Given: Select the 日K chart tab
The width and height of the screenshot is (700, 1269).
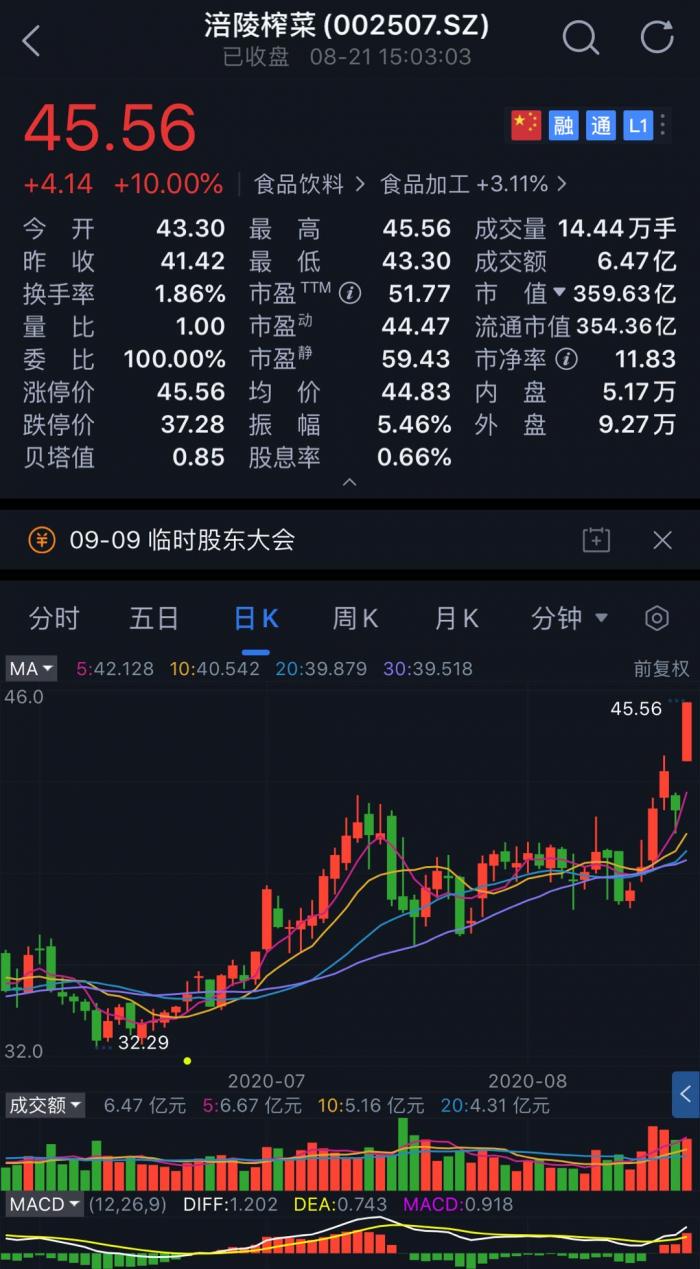Looking at the screenshot, I should (255, 618).
